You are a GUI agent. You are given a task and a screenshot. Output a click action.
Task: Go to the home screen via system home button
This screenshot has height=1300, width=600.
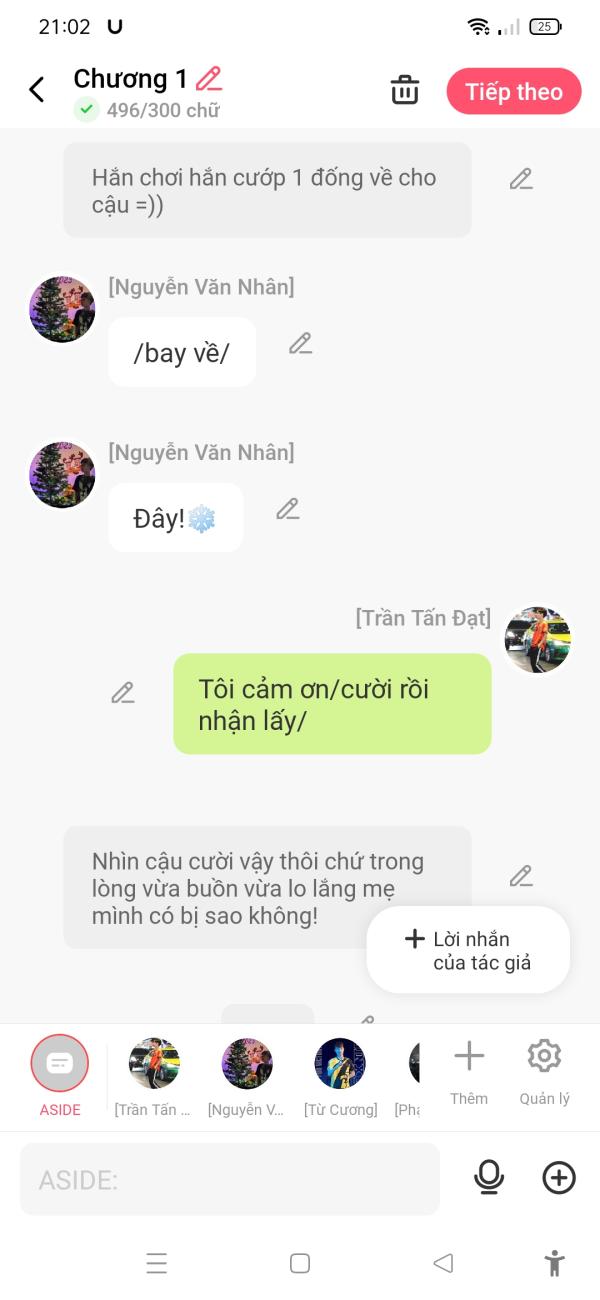pos(300,1263)
